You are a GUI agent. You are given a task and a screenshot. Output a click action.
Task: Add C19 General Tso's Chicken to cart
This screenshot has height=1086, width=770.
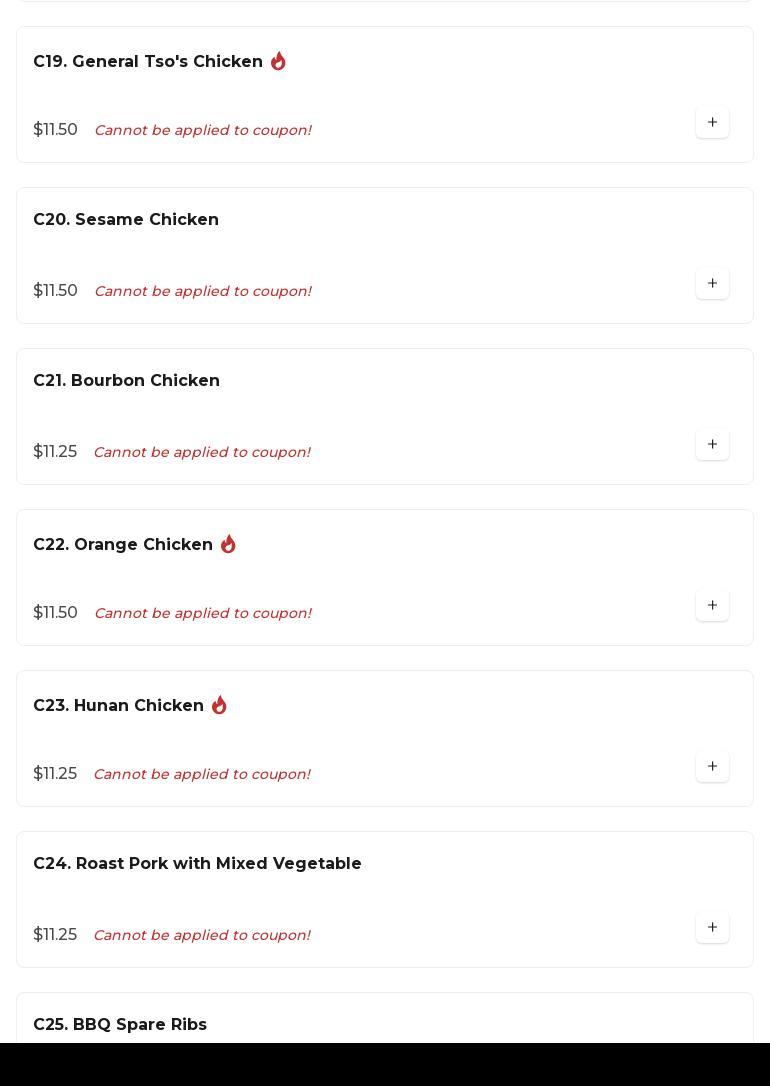[712, 123]
